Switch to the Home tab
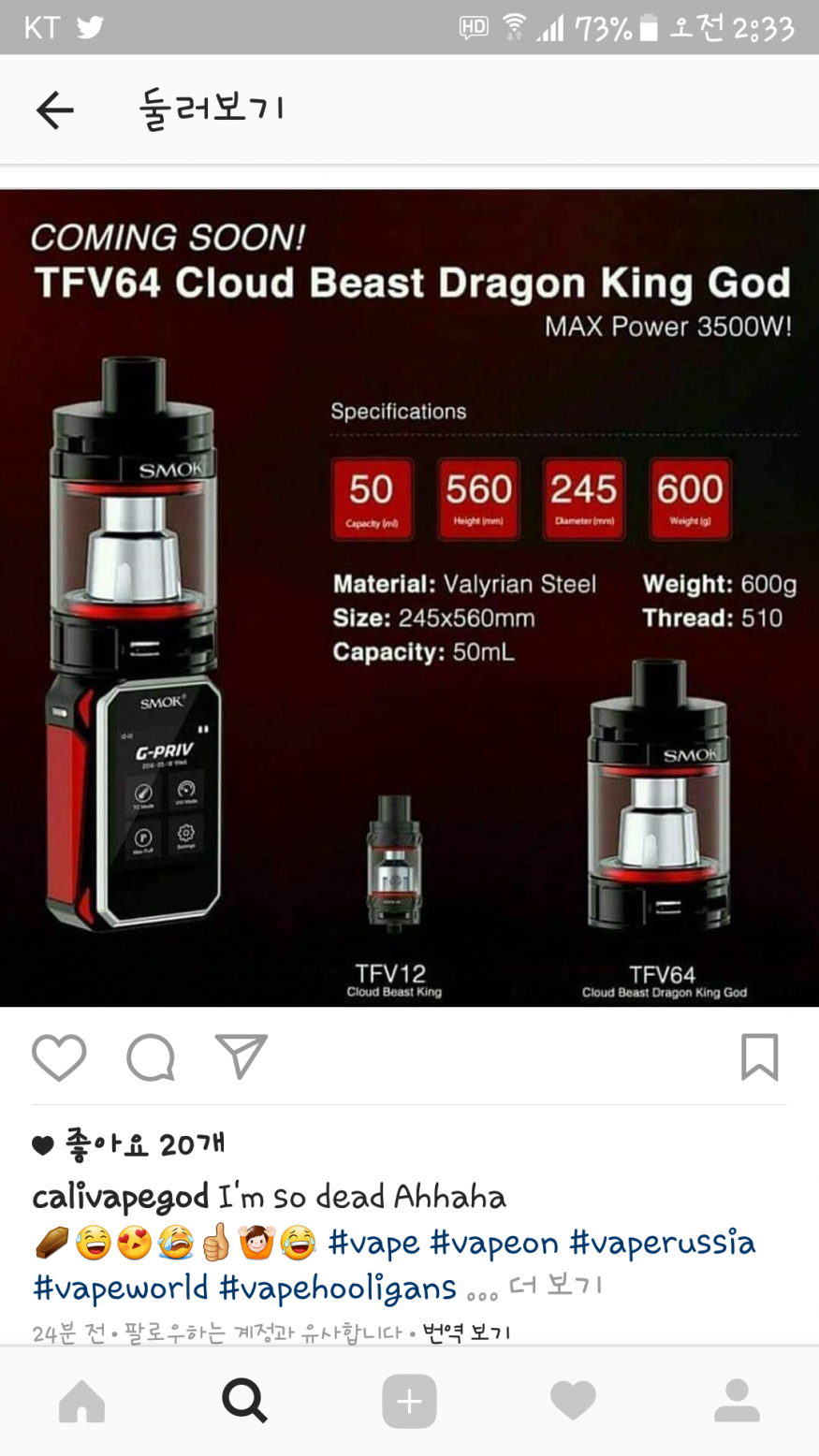This screenshot has height=1456, width=819. [82, 1401]
